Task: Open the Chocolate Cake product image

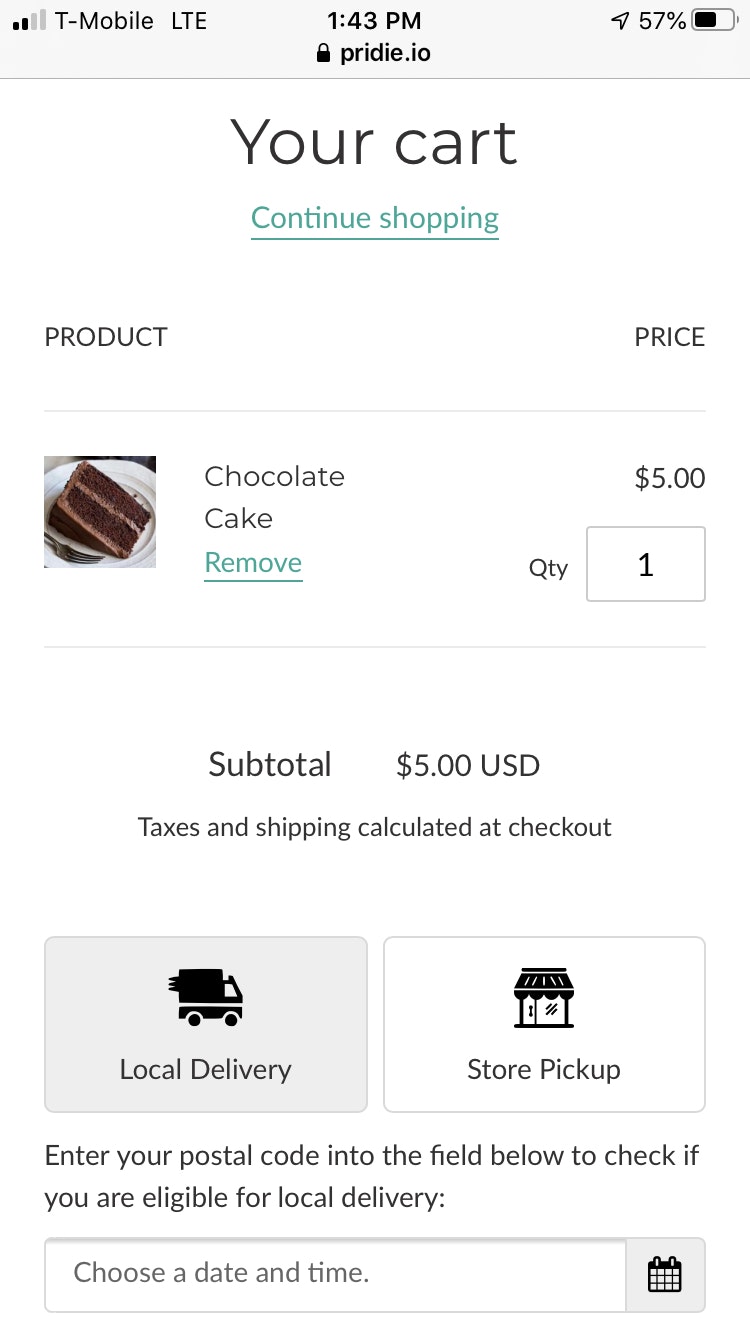Action: [100, 512]
